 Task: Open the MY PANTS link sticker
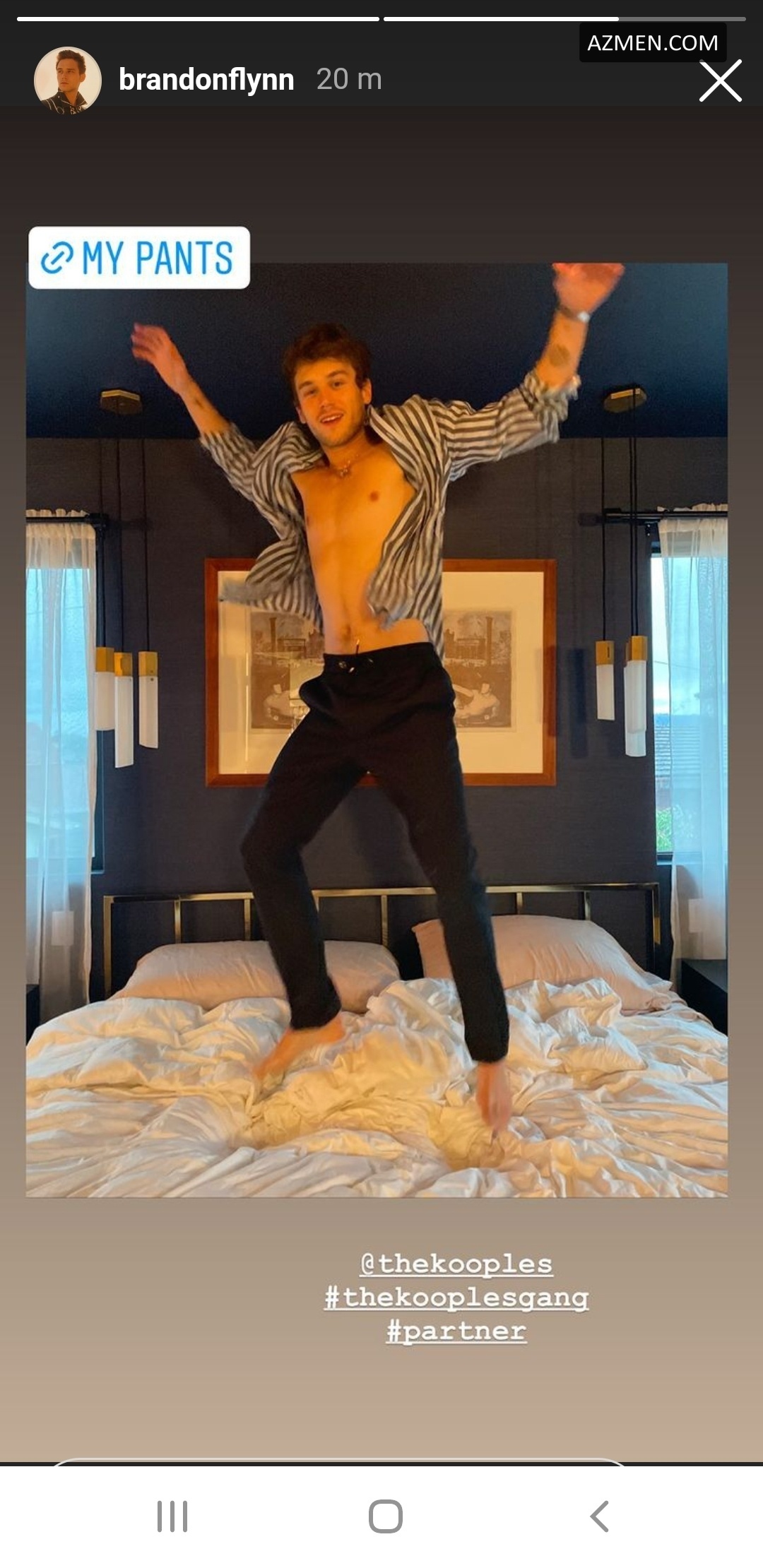pos(139,258)
